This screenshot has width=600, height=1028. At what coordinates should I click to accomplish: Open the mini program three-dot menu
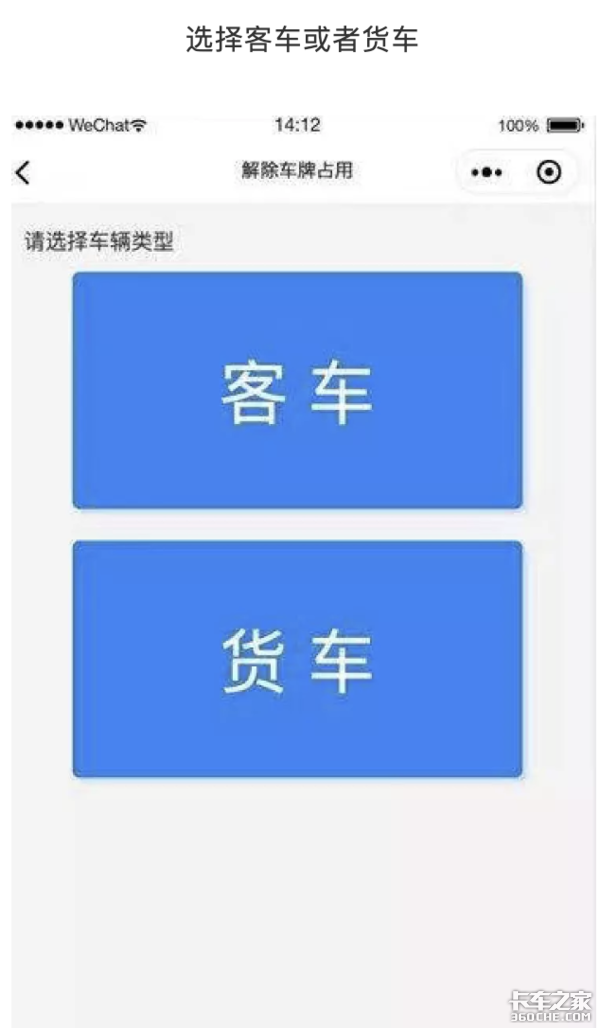click(486, 173)
